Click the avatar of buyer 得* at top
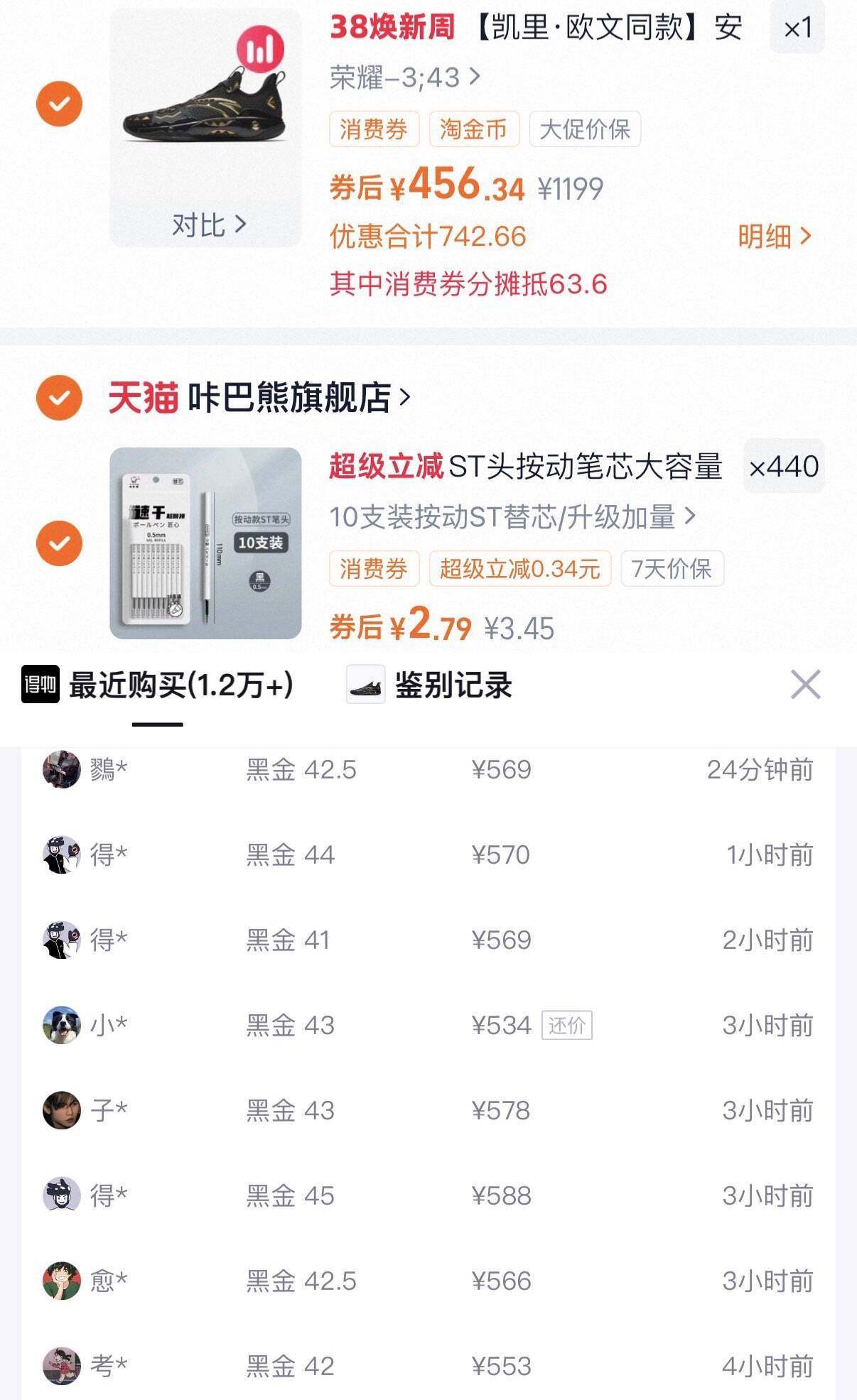Screen dimensions: 857x1400 [62, 854]
